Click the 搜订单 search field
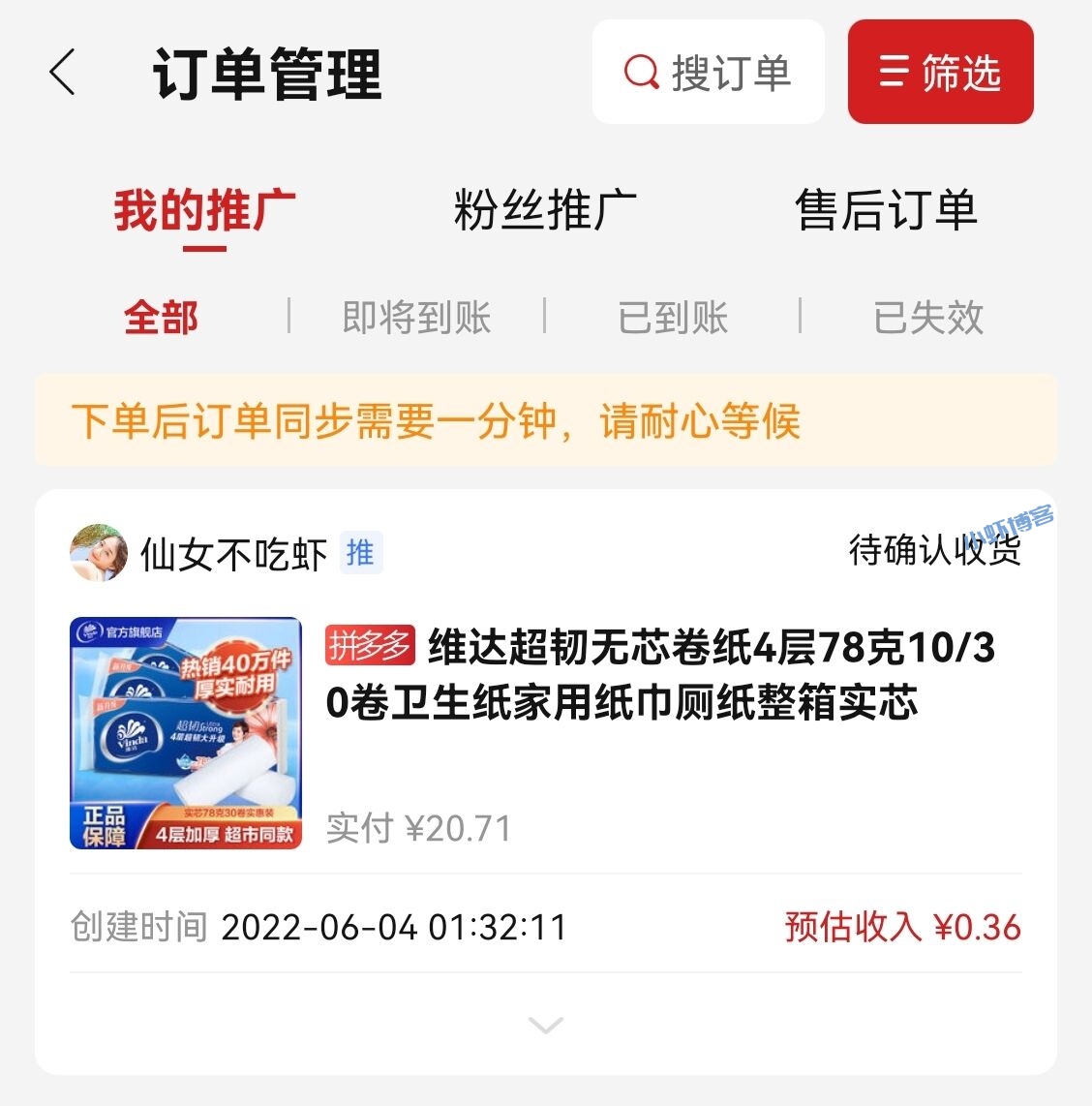Screen dimensions: 1092x1106 [x=732, y=73]
